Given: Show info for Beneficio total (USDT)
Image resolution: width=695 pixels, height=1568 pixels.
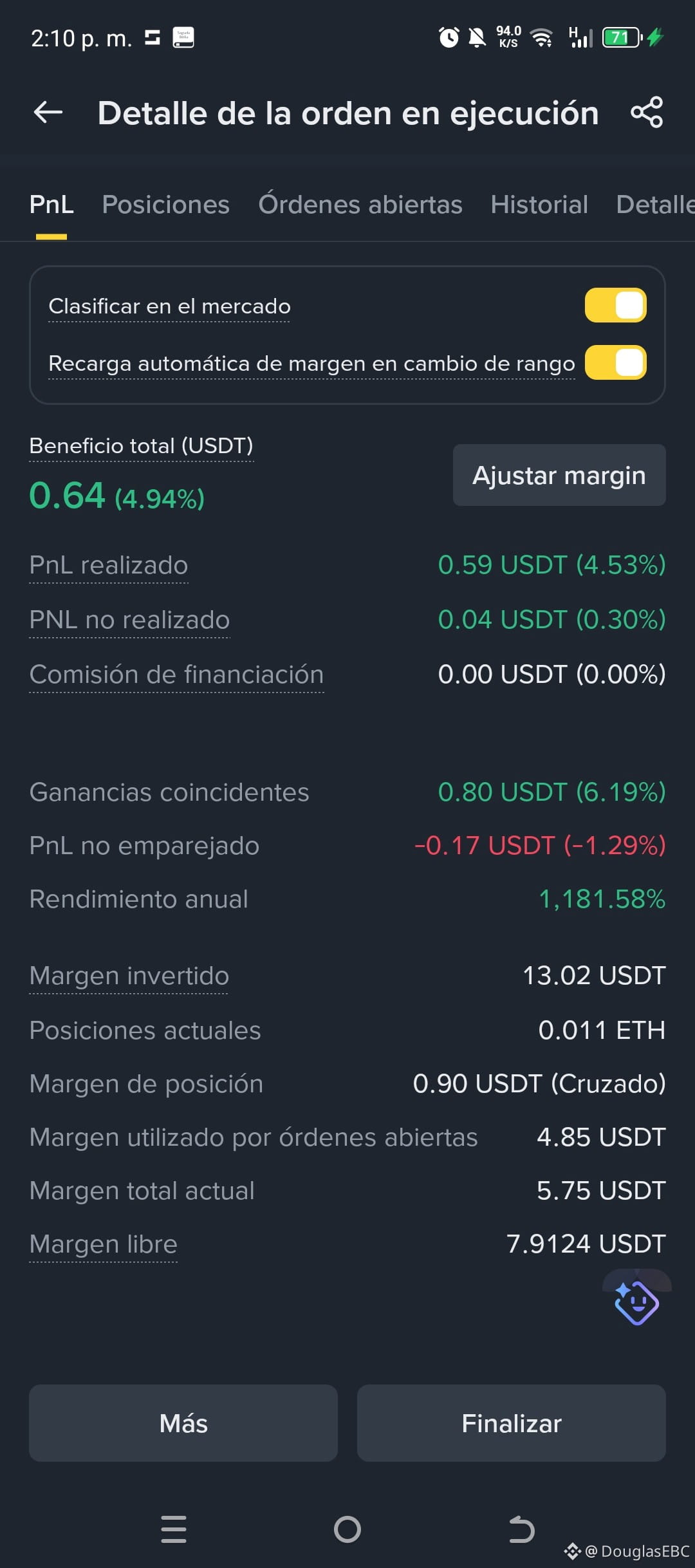Looking at the screenshot, I should coord(141,445).
